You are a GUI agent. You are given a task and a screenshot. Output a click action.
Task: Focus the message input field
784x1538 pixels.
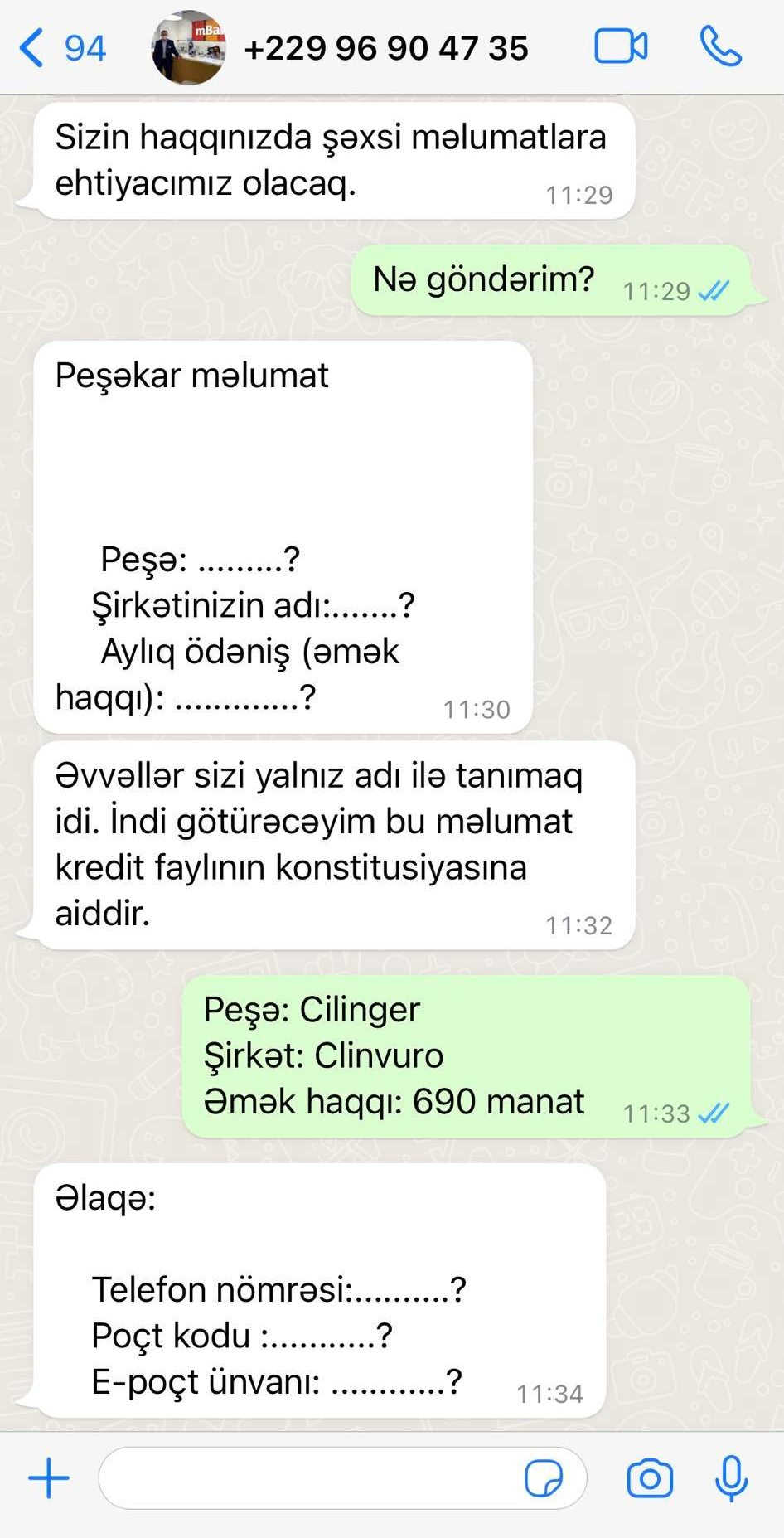[307, 1477]
